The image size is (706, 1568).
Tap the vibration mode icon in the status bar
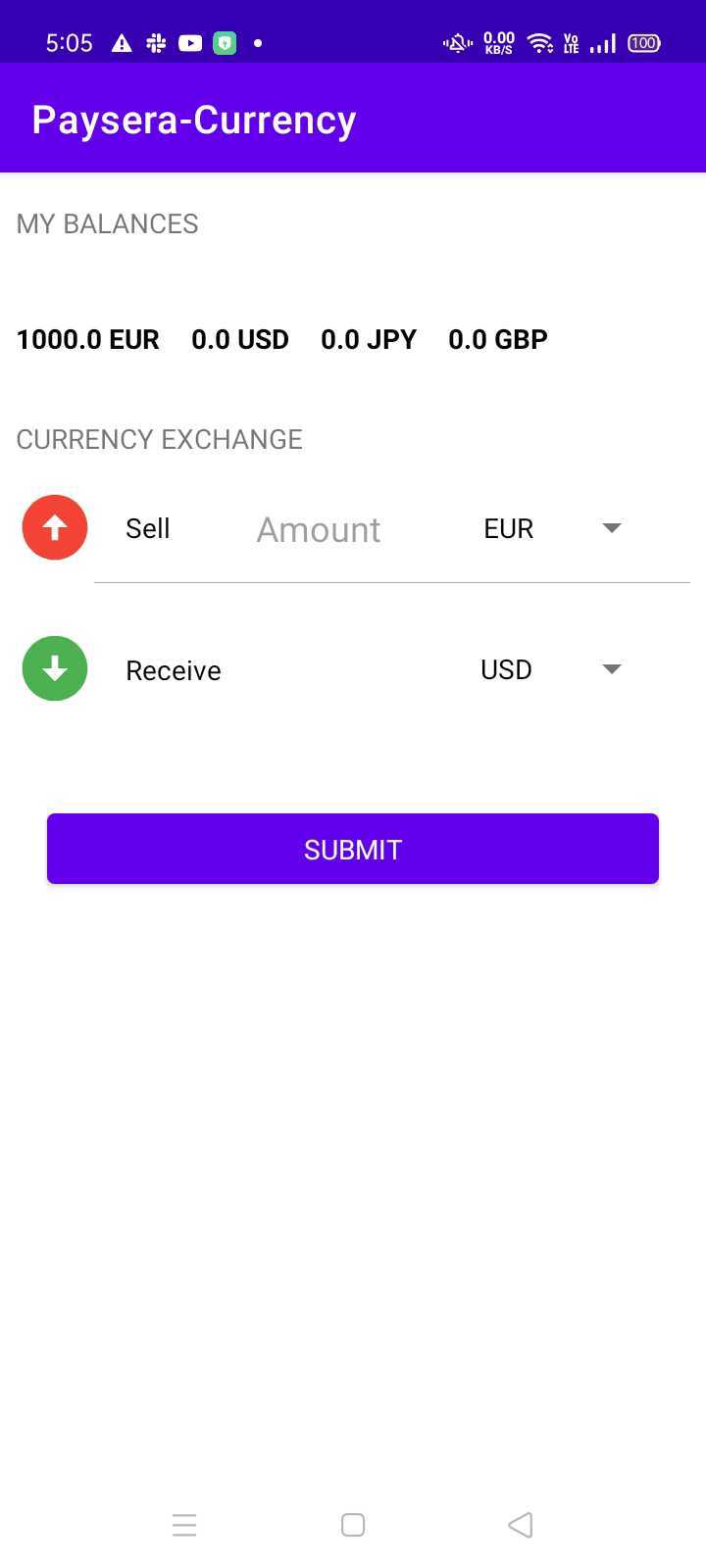click(456, 43)
